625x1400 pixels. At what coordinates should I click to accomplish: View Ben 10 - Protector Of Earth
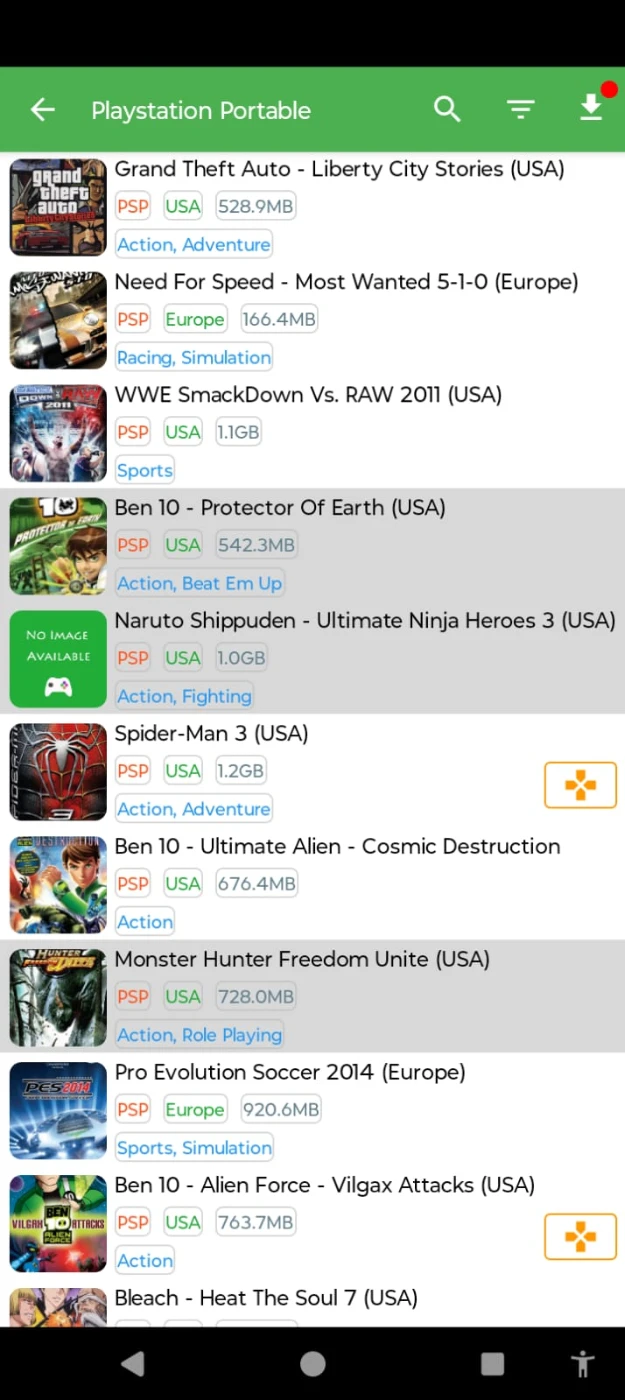pyautogui.click(x=280, y=509)
